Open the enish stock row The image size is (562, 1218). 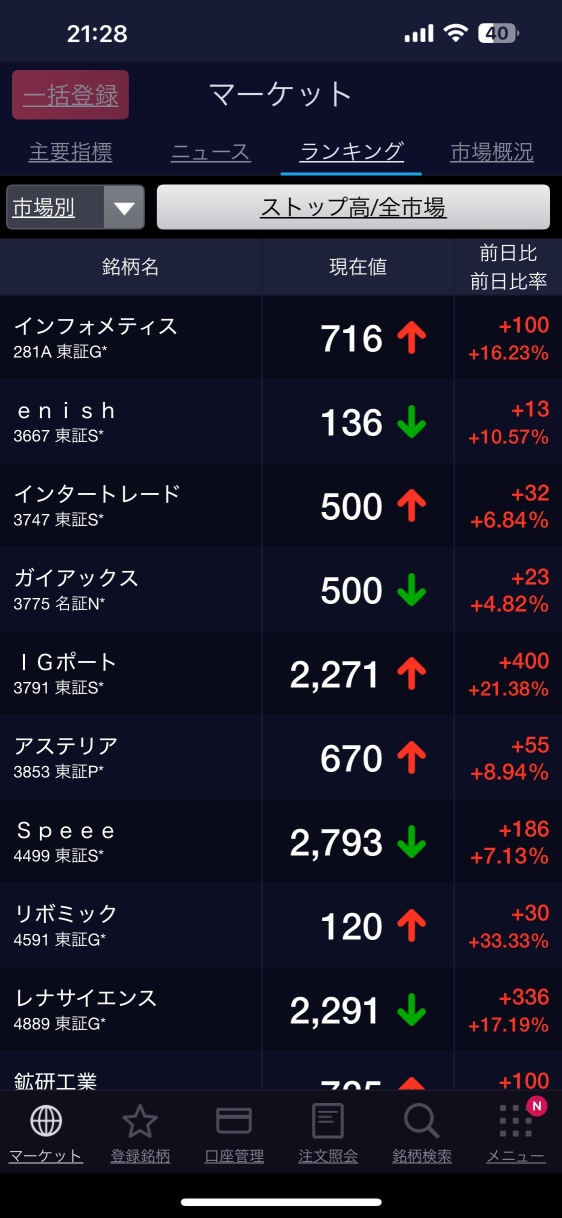(x=281, y=421)
